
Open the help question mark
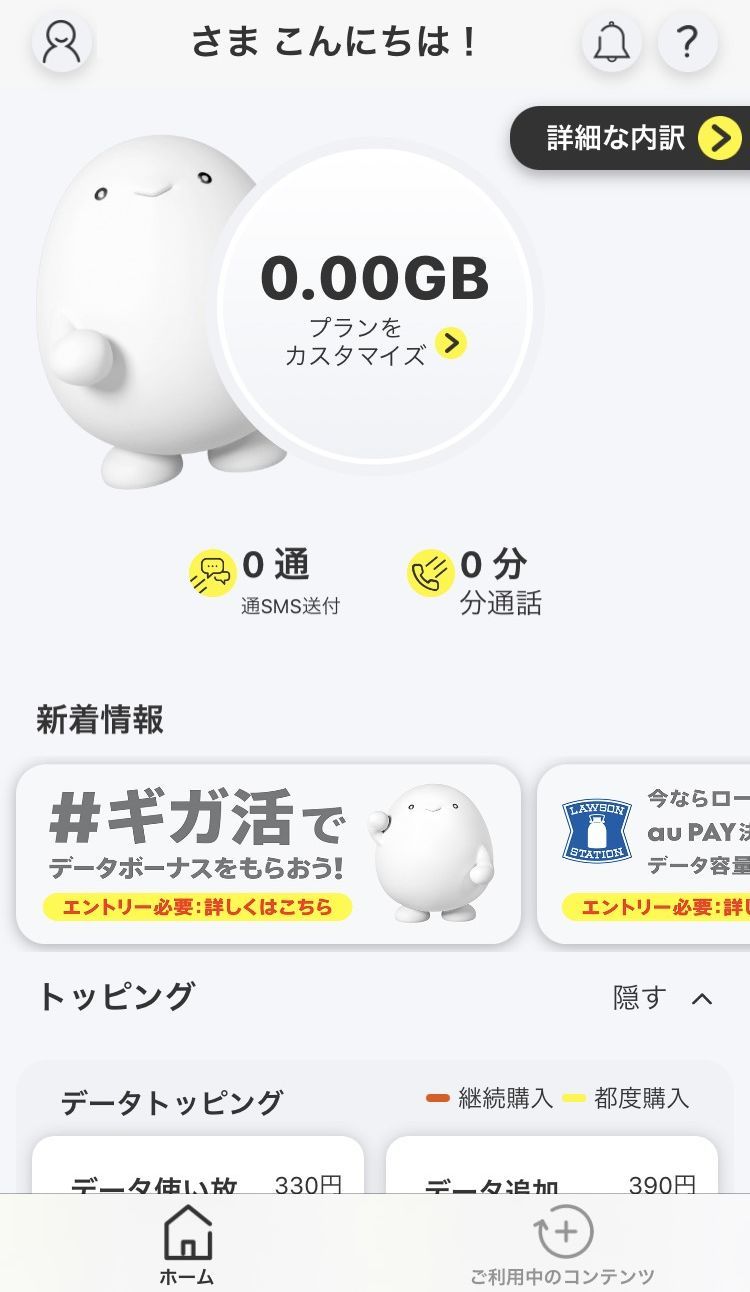click(687, 42)
